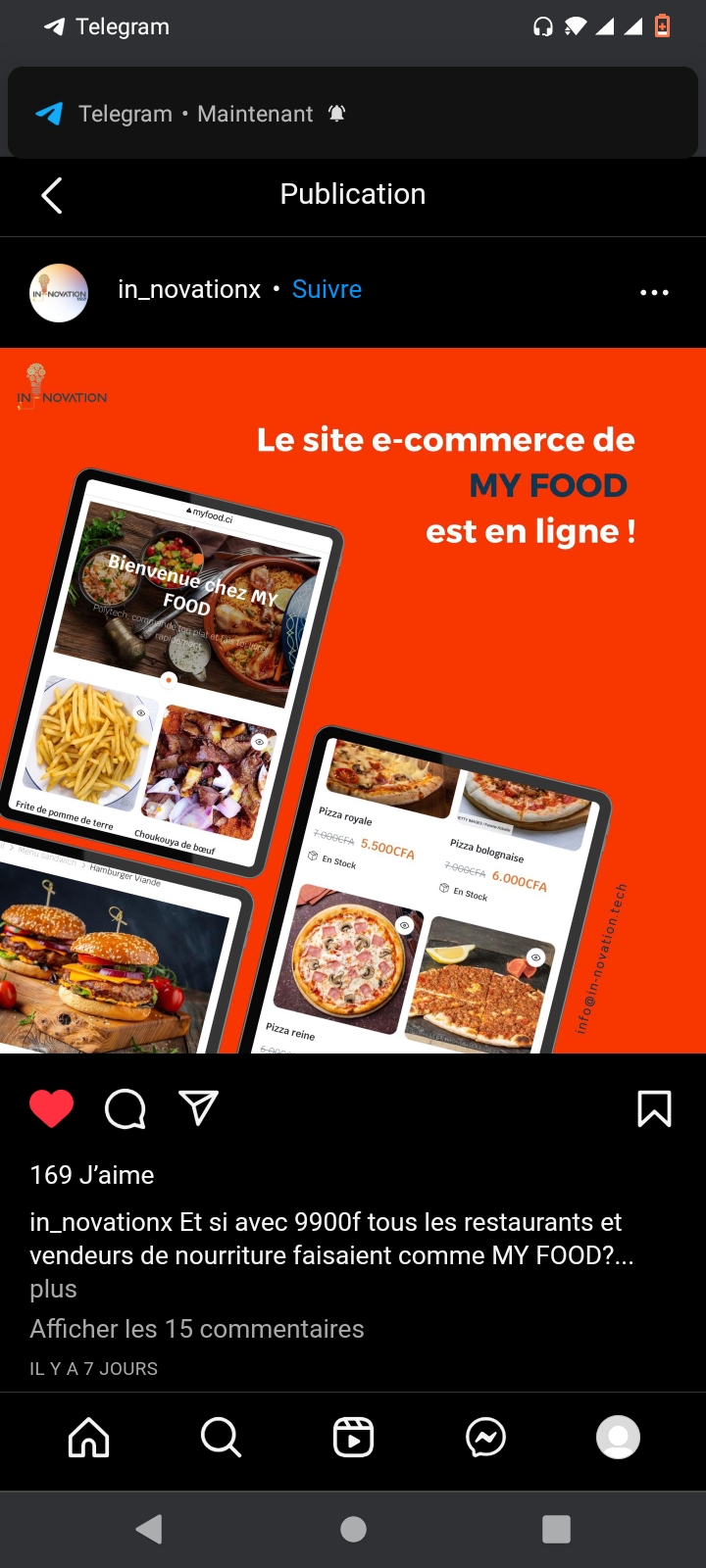Open the Telegram notification banner
This screenshot has height=1568, width=706.
pos(353,114)
